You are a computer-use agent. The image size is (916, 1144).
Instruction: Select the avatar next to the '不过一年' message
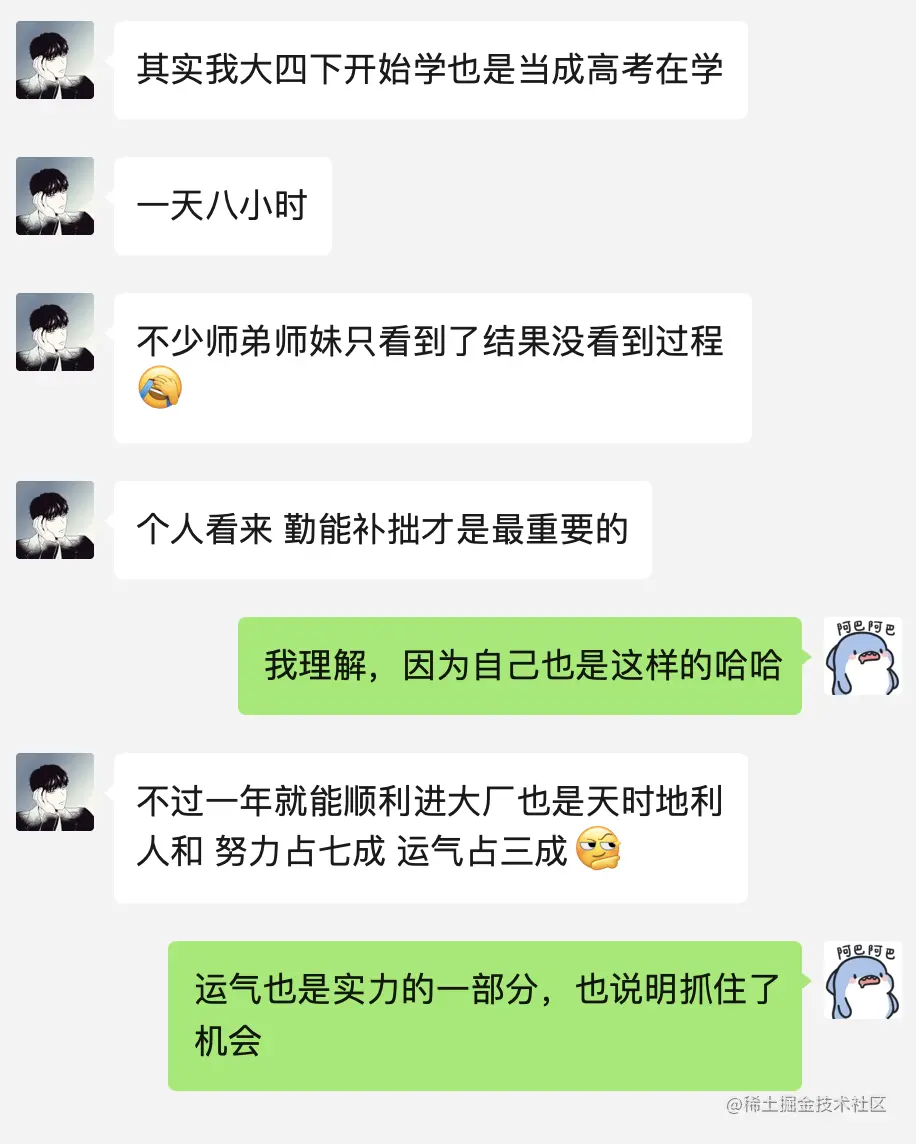tap(54, 791)
